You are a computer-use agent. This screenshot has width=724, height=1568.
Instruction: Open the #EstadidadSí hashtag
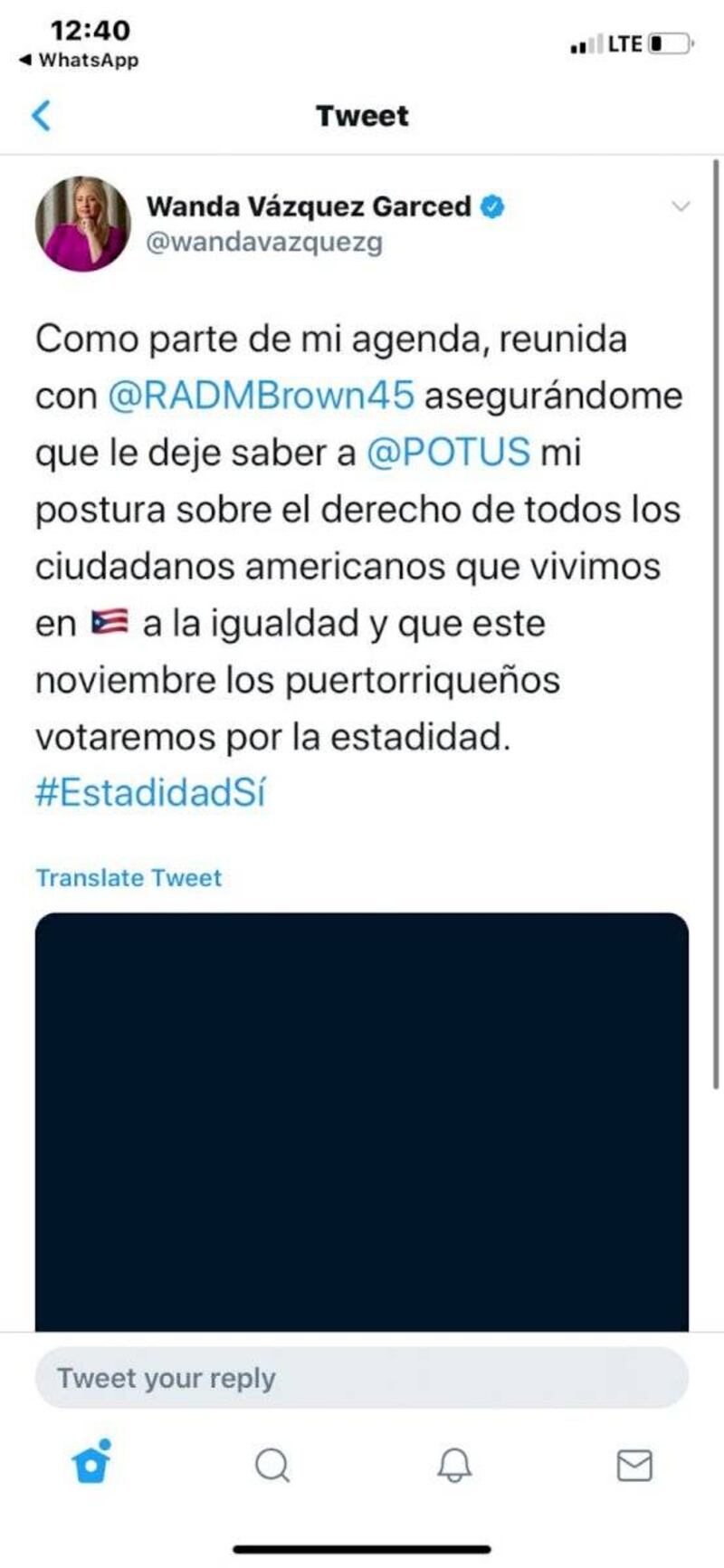150,792
